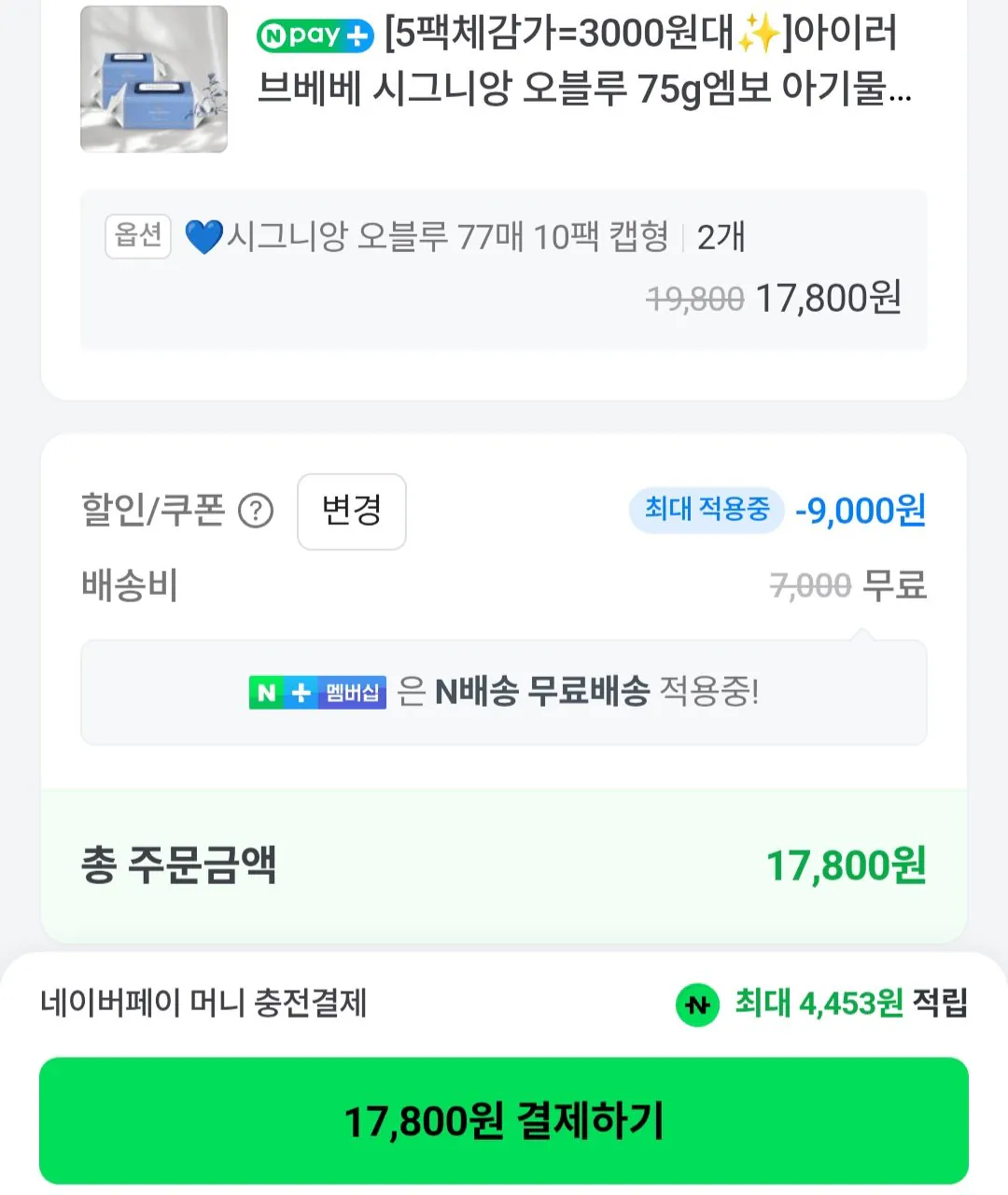Screen dimensions: 1008x1195
Task: Click the strikethrough original price 19,800
Action: (692, 299)
